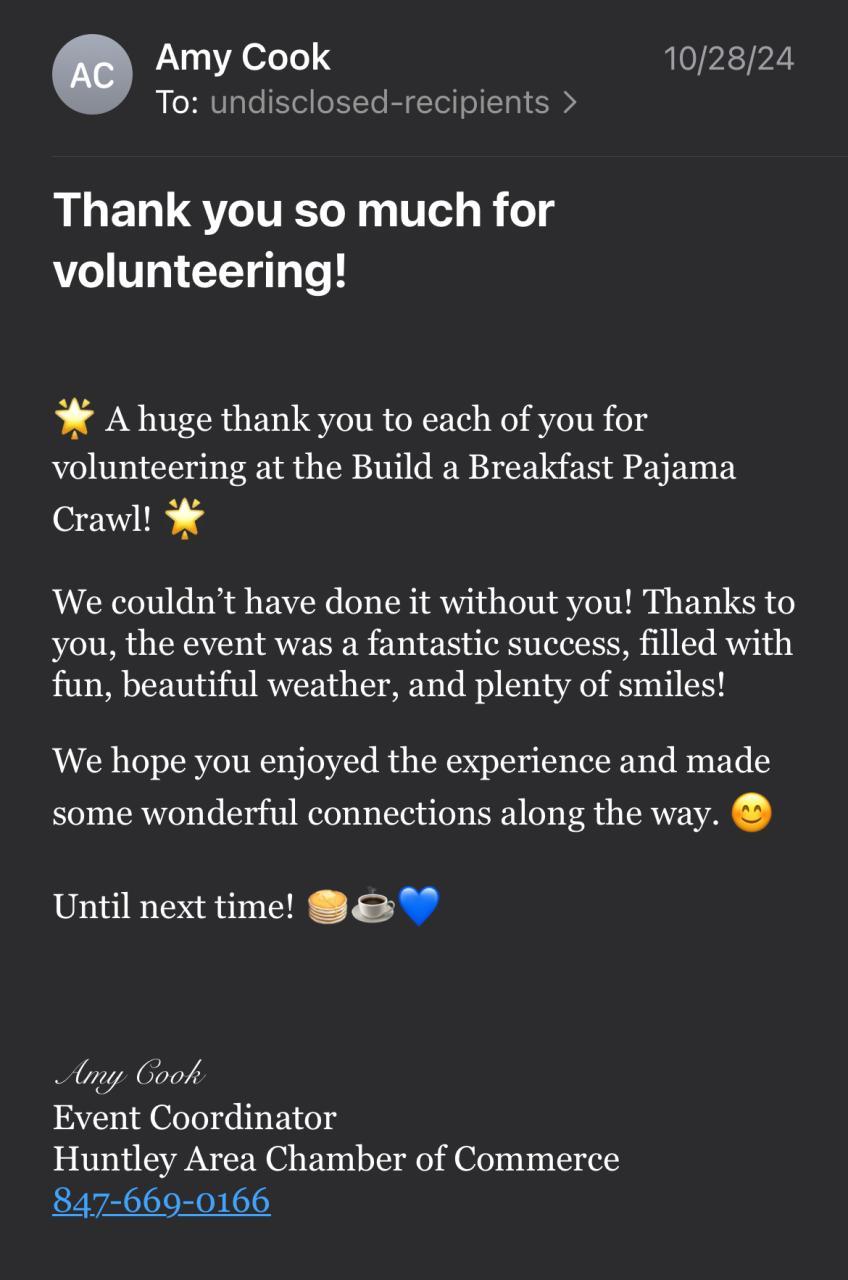
Task: Call the phone number 847-669-0166
Action: coord(162,1200)
